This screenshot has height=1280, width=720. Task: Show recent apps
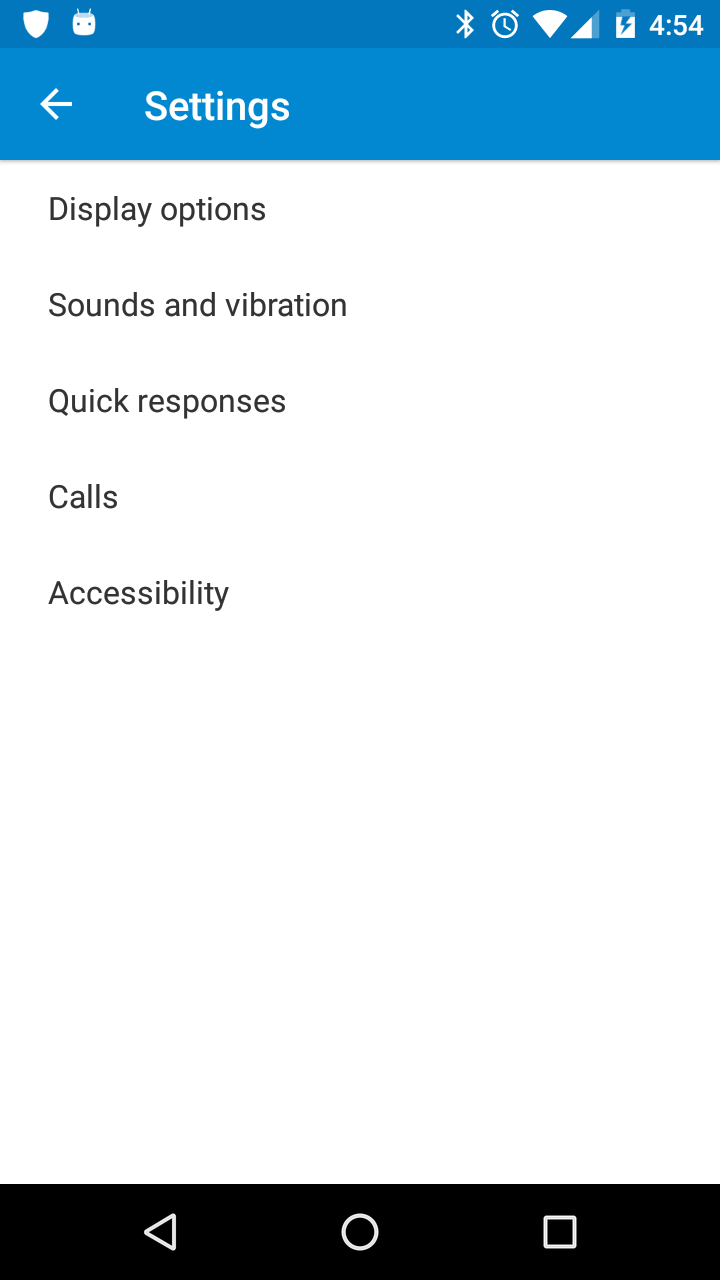click(560, 1232)
